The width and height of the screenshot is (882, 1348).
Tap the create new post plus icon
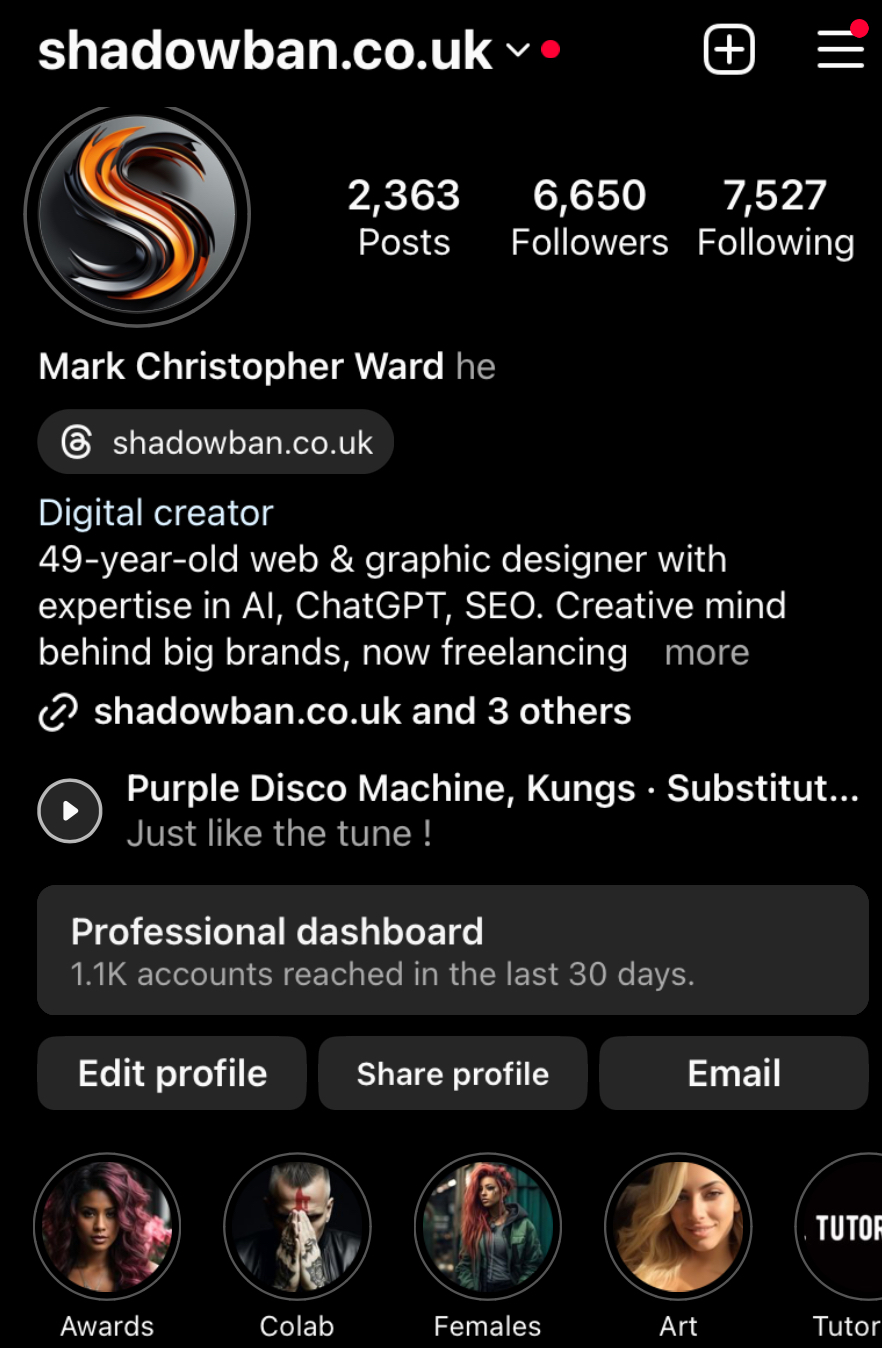click(729, 49)
